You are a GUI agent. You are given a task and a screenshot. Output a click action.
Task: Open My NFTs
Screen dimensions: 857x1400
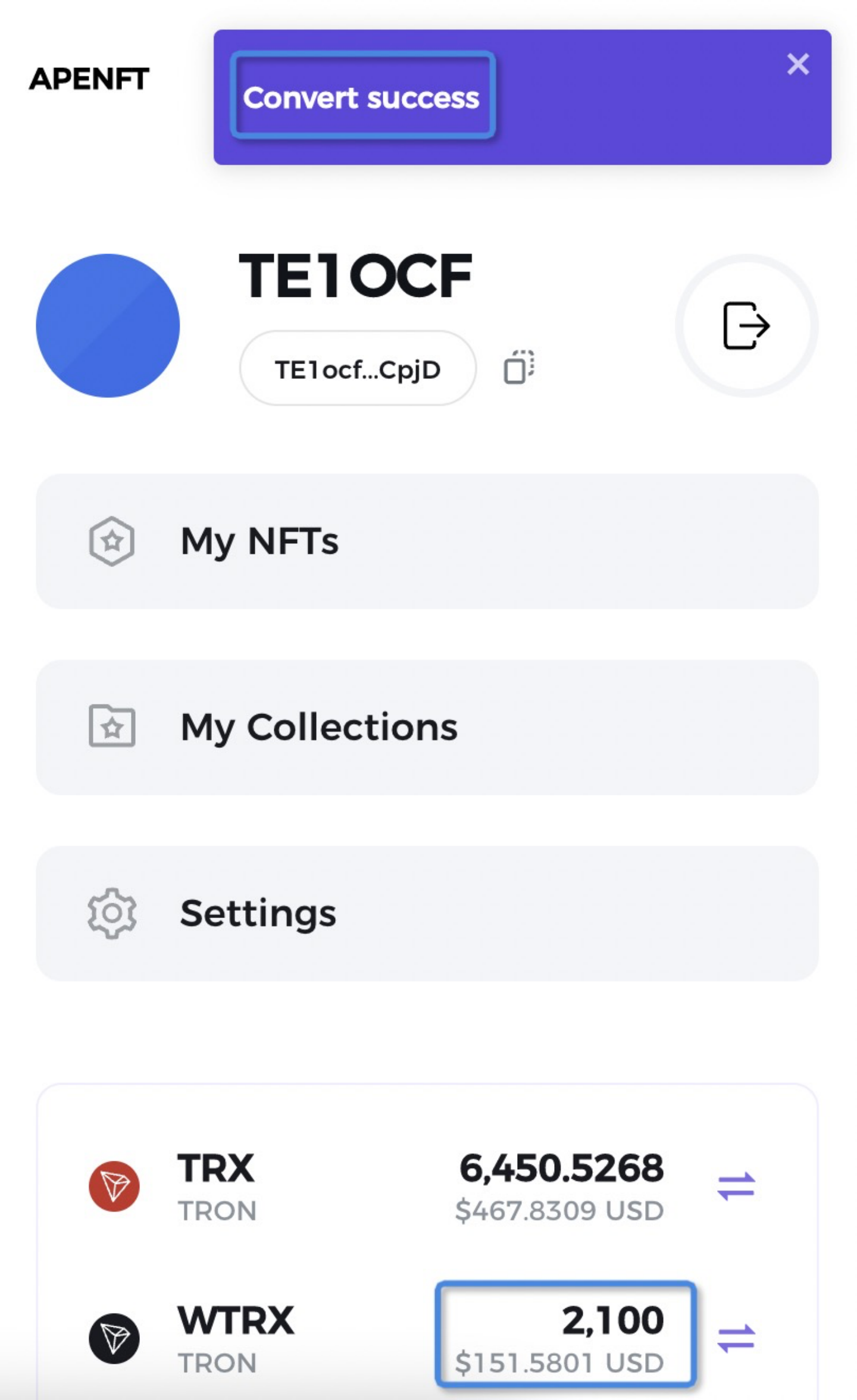coord(427,541)
